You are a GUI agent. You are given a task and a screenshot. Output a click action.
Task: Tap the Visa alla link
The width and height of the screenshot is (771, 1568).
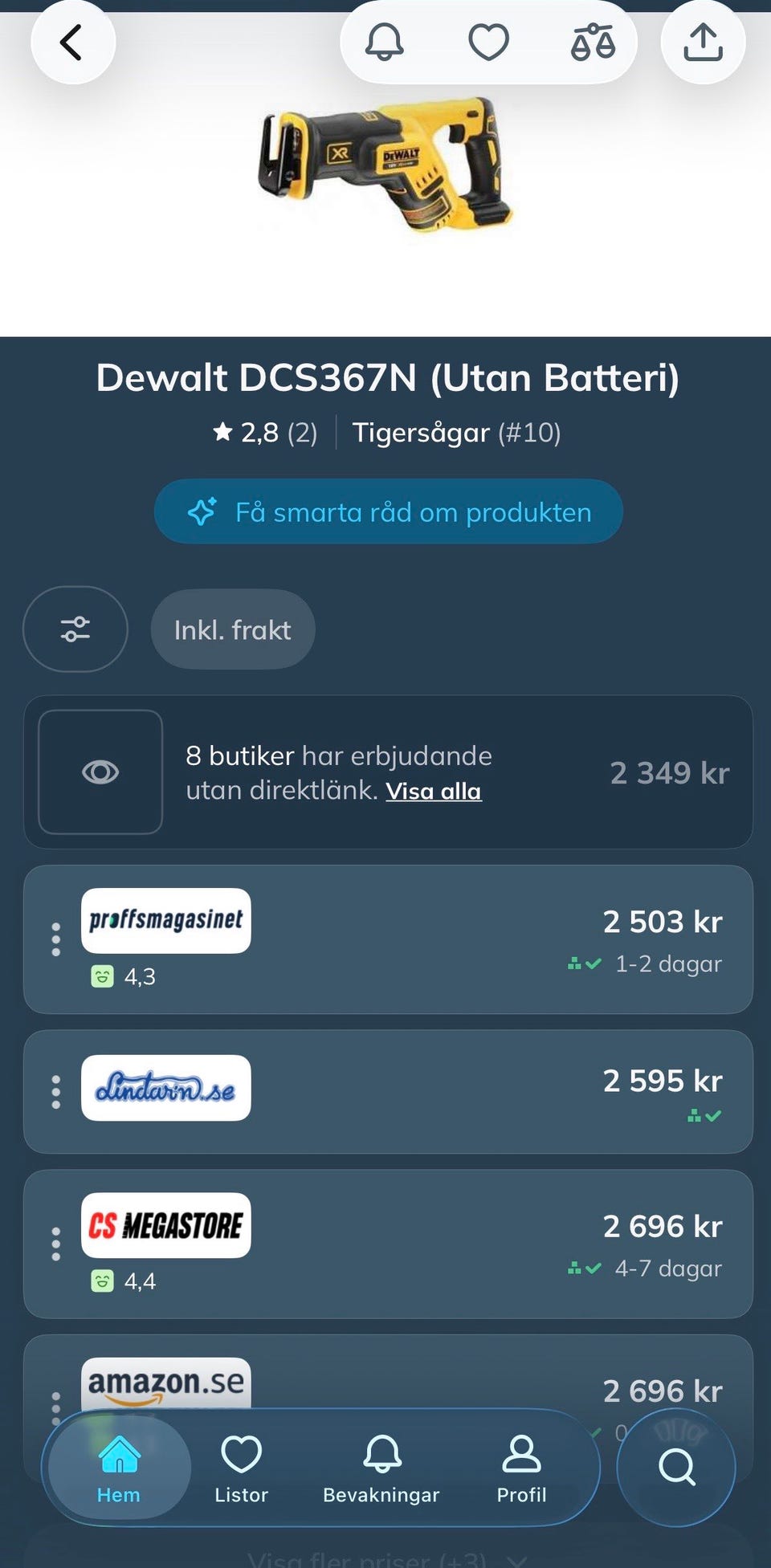click(x=434, y=791)
